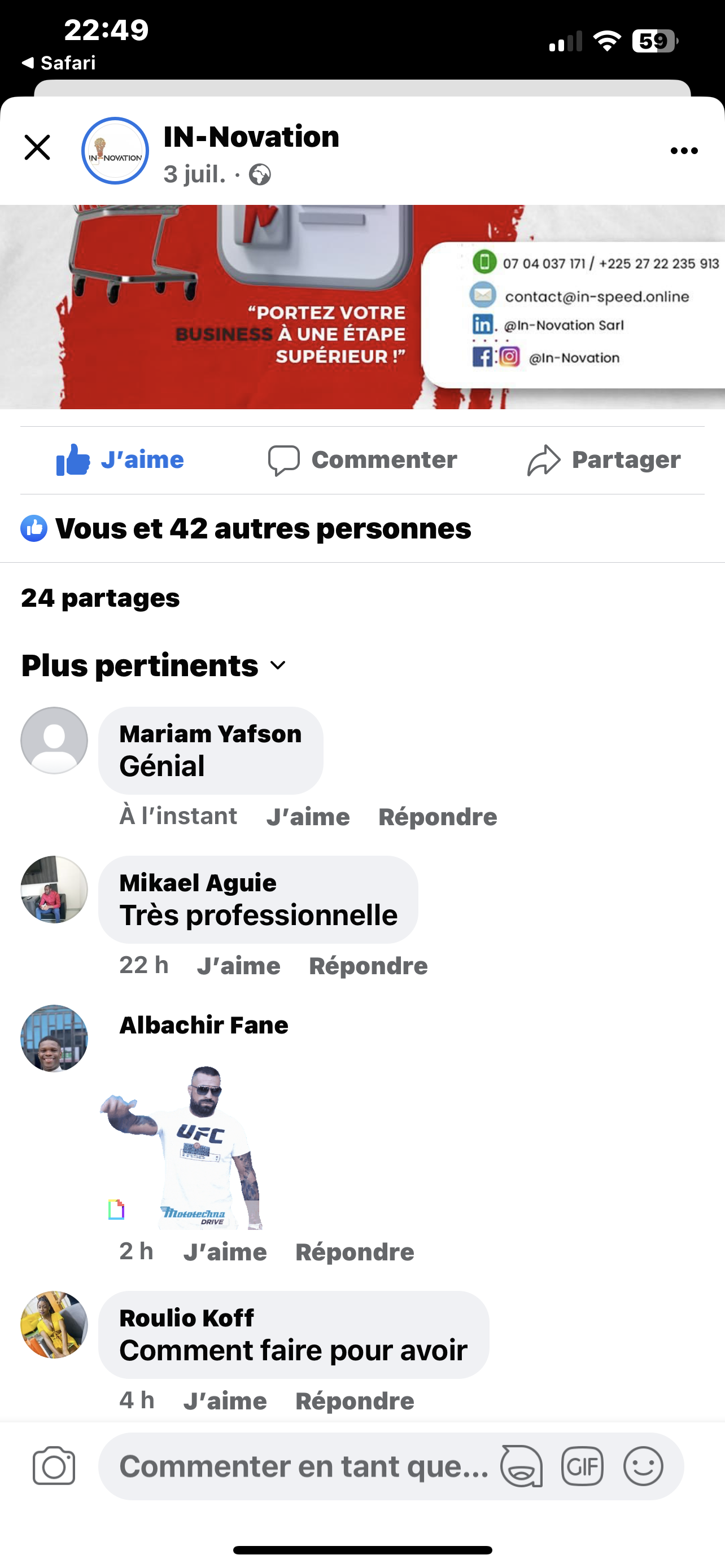This screenshot has height=1568, width=725.
Task: Reply to Albachir Fane's GIF comment
Action: [355, 1252]
